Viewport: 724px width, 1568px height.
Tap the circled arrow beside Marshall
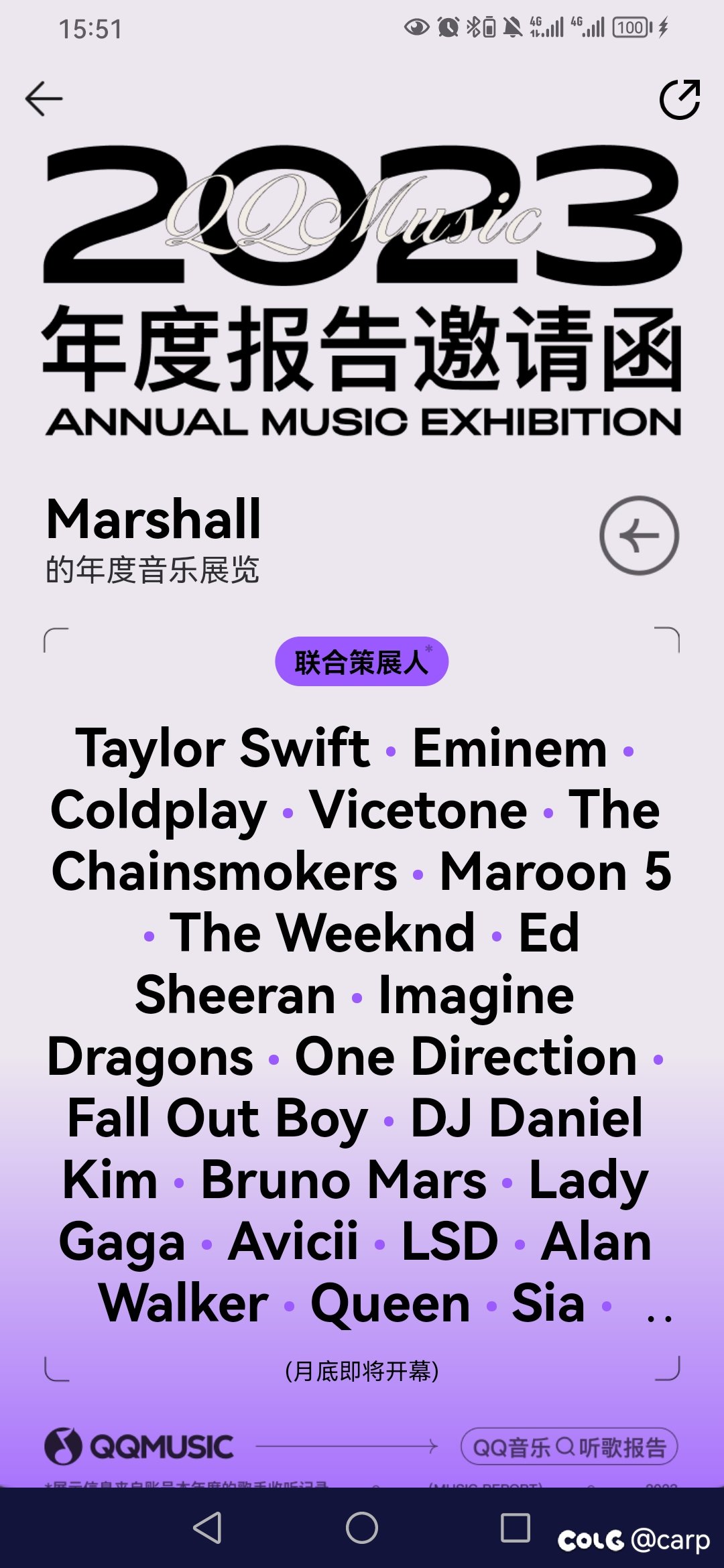(x=639, y=535)
